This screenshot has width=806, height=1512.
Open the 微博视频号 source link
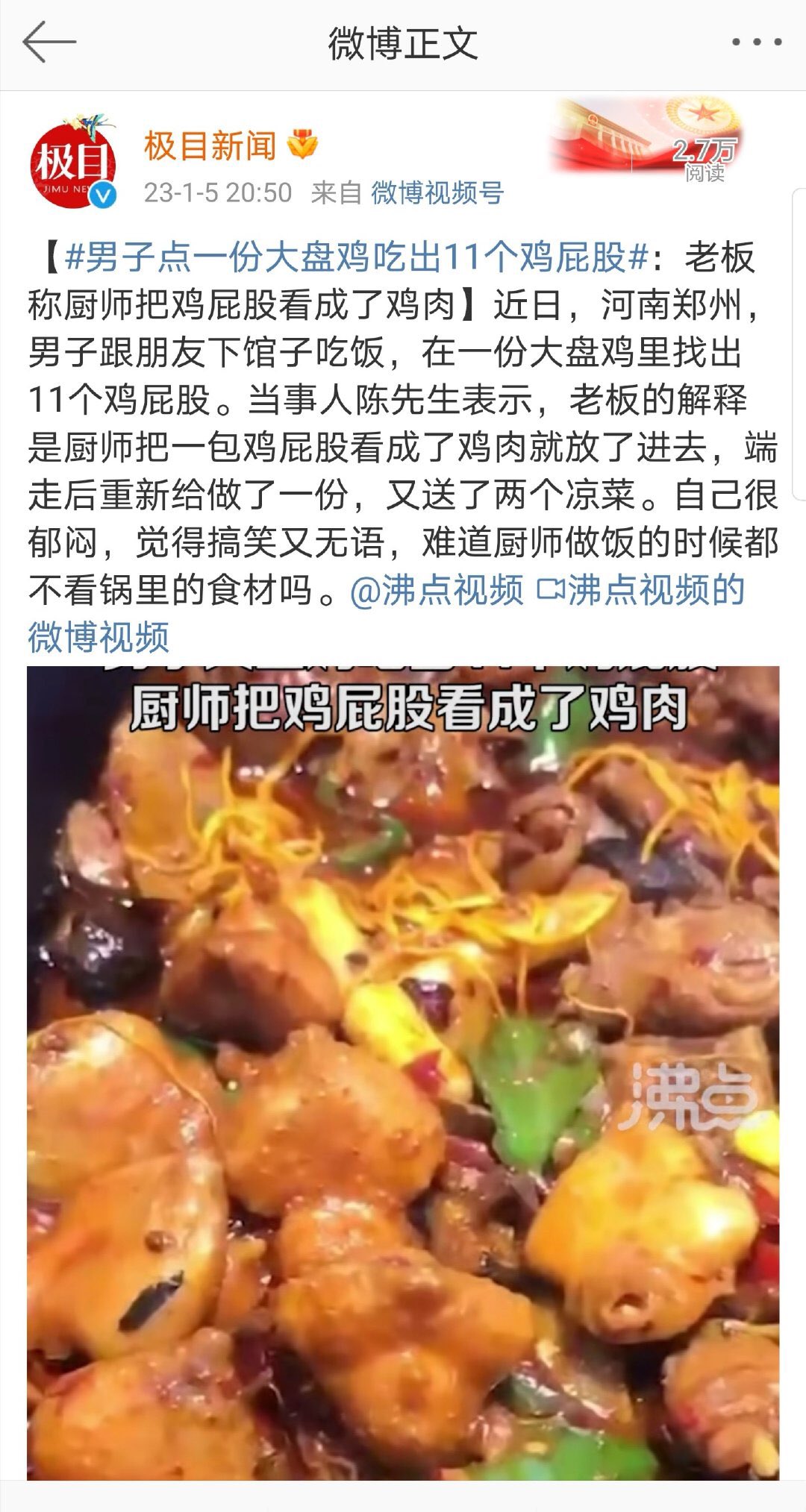437,192
